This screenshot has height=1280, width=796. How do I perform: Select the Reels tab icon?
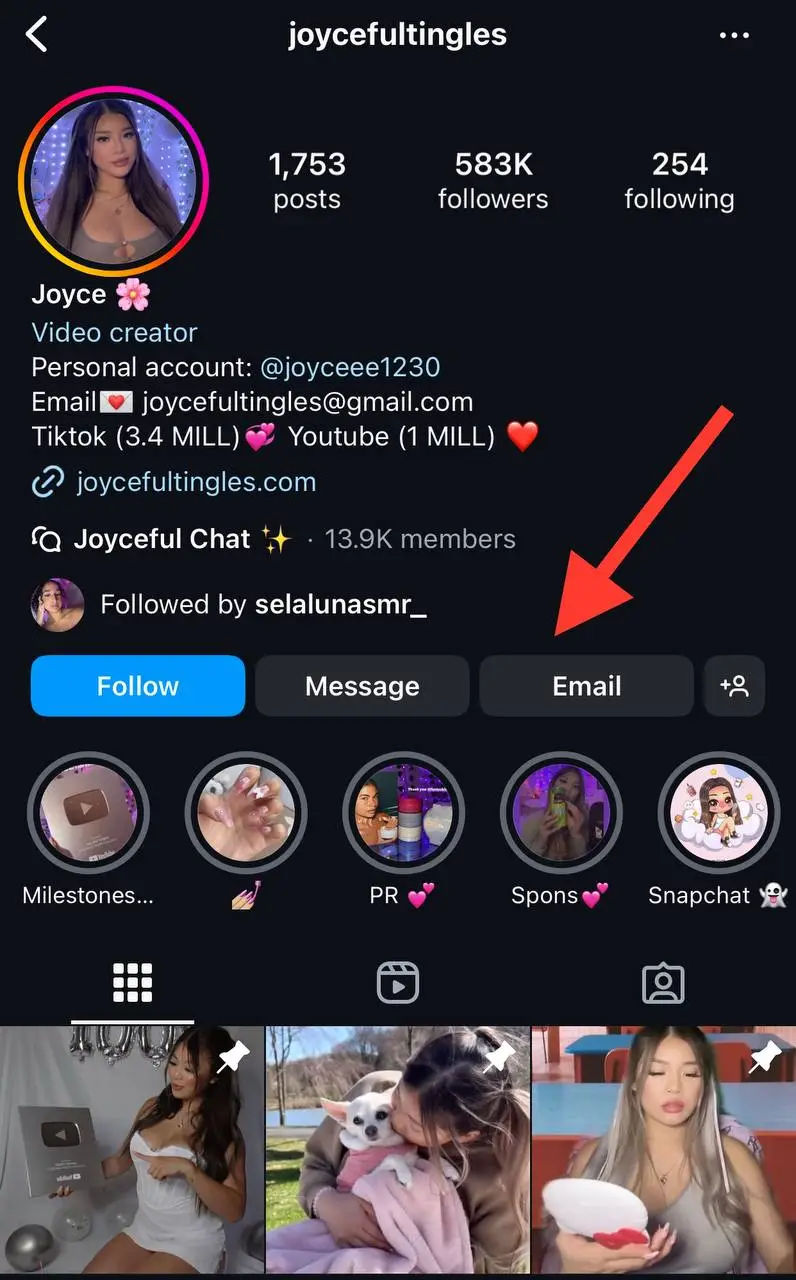click(398, 982)
